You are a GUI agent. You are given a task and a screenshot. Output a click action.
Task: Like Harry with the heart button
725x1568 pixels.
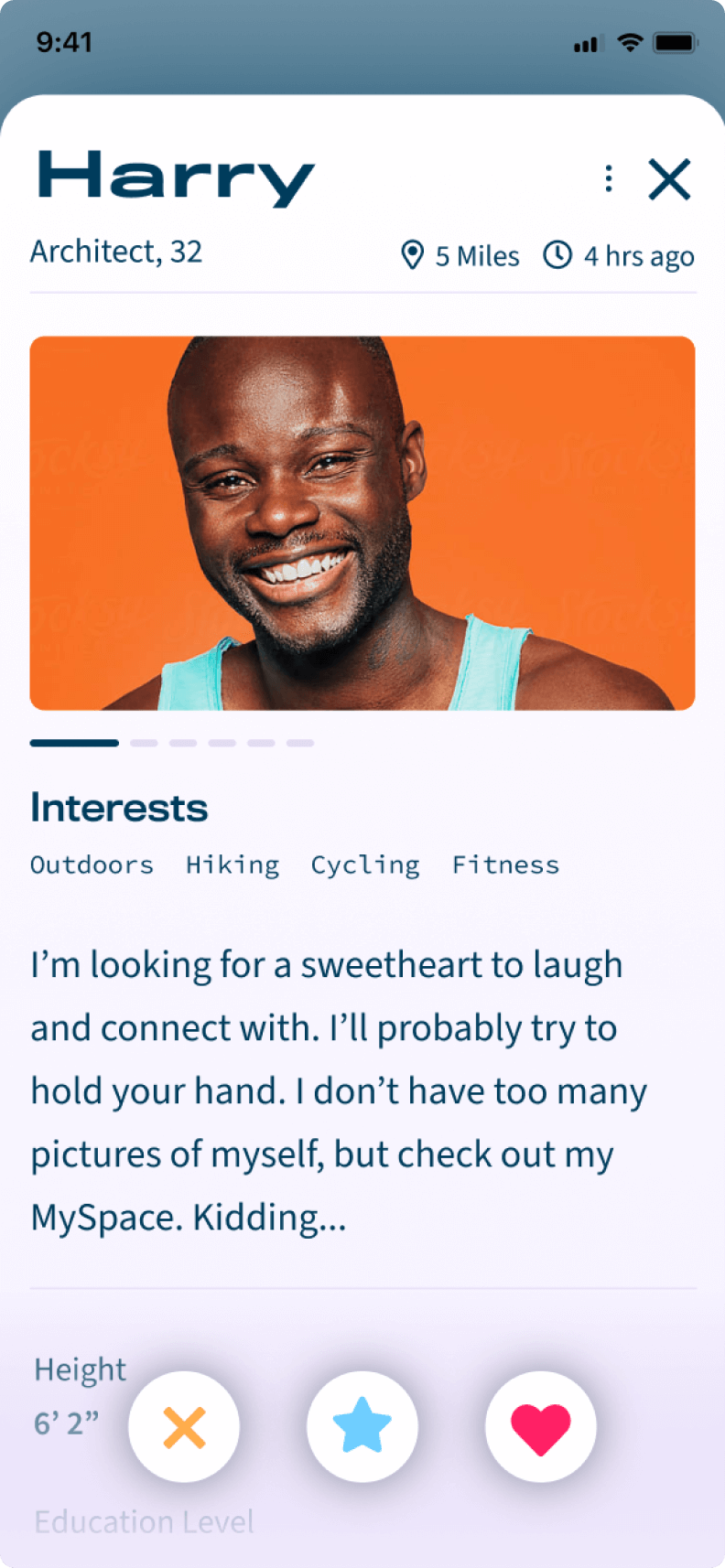pos(540,1426)
